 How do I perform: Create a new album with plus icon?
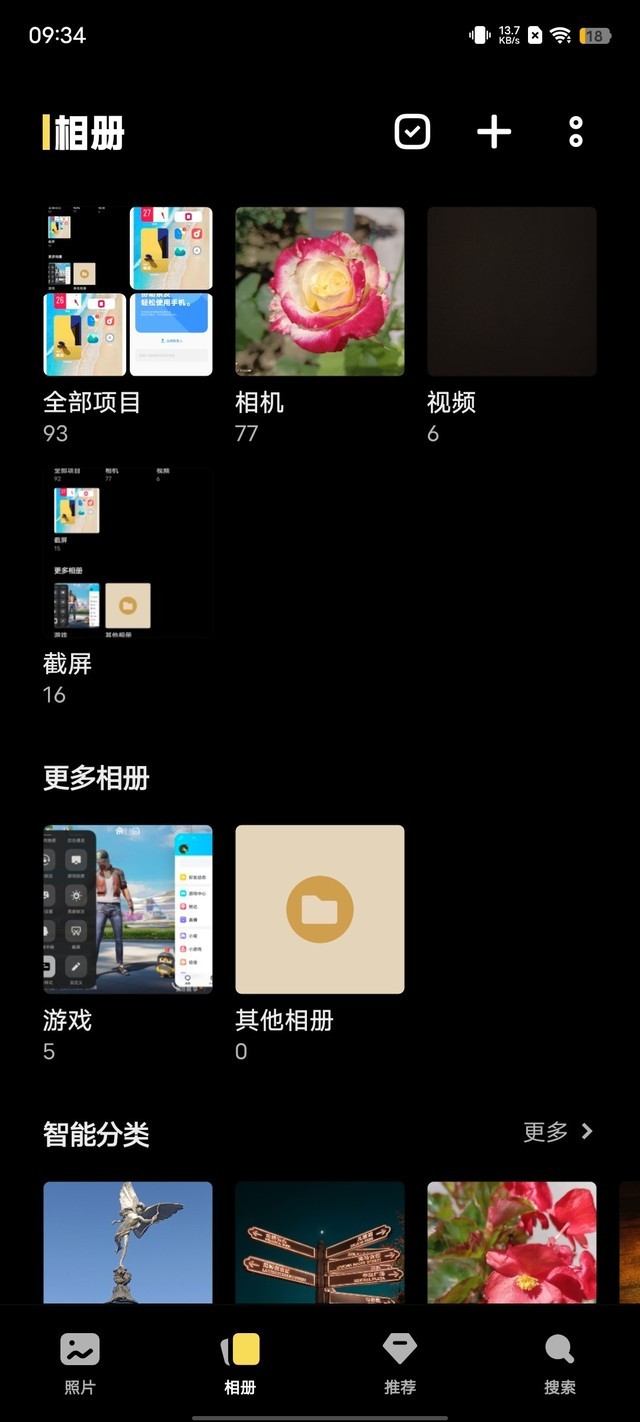click(x=494, y=132)
